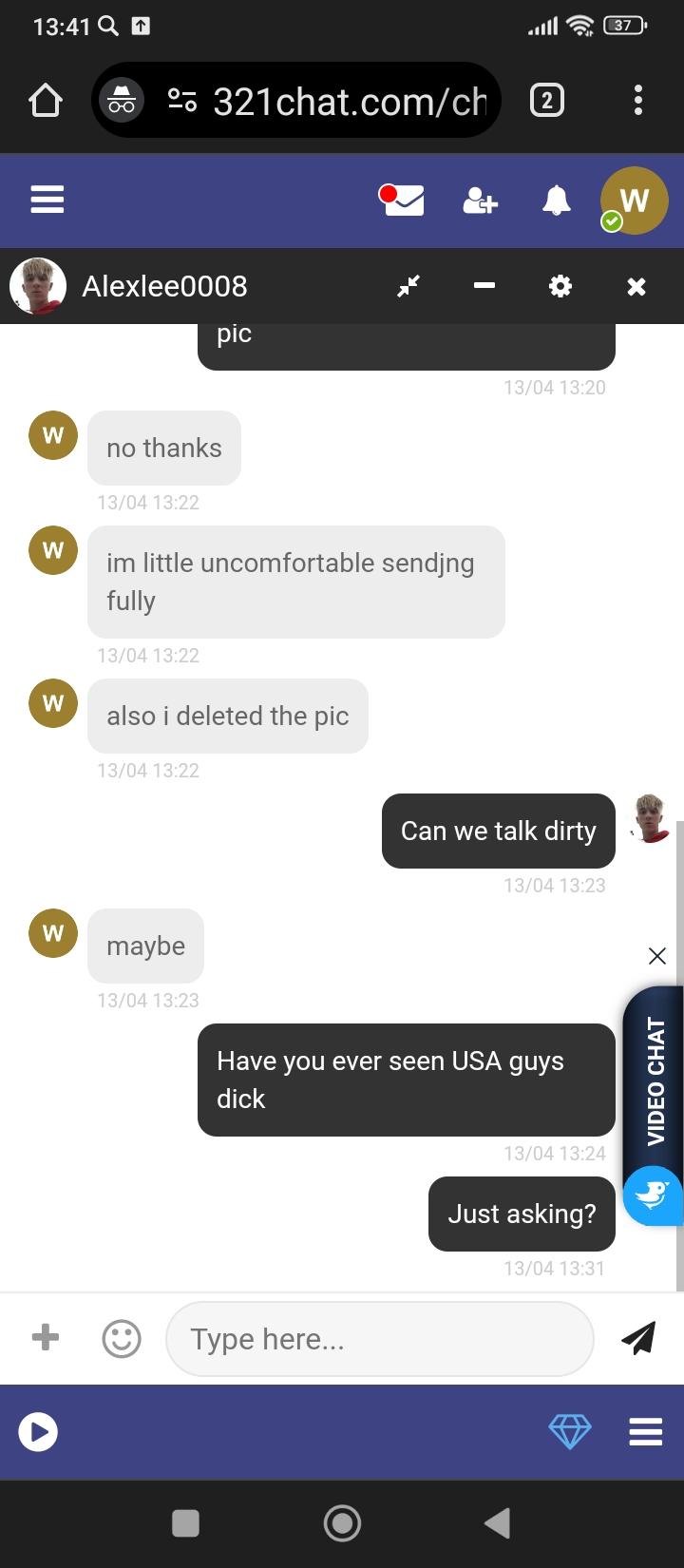The height and width of the screenshot is (1568, 684).
Task: Tap the plus attachment icon
Action: (x=46, y=1337)
